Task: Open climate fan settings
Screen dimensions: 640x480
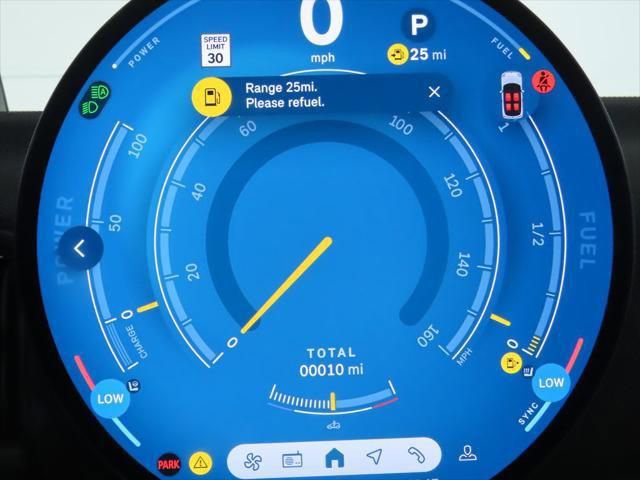Action: 251,459
